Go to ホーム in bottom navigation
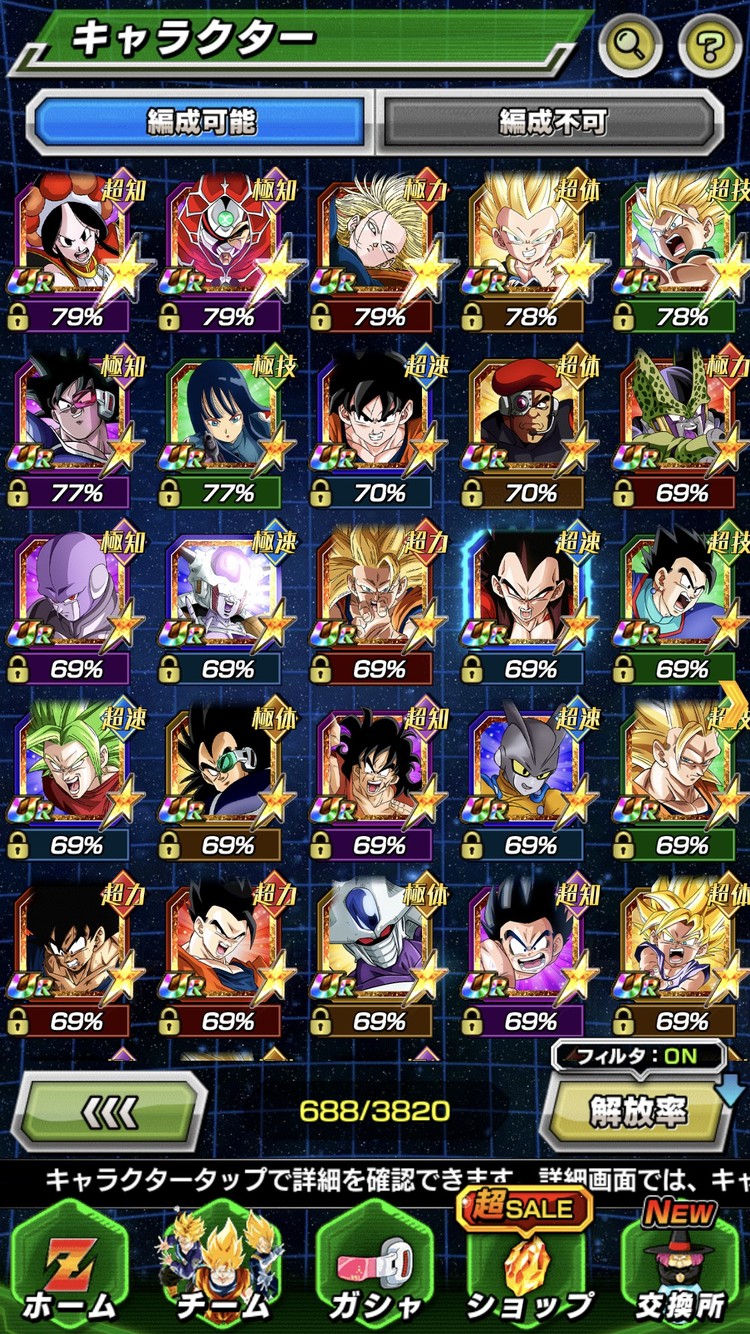This screenshot has height=1334, width=750. pos(70,1270)
